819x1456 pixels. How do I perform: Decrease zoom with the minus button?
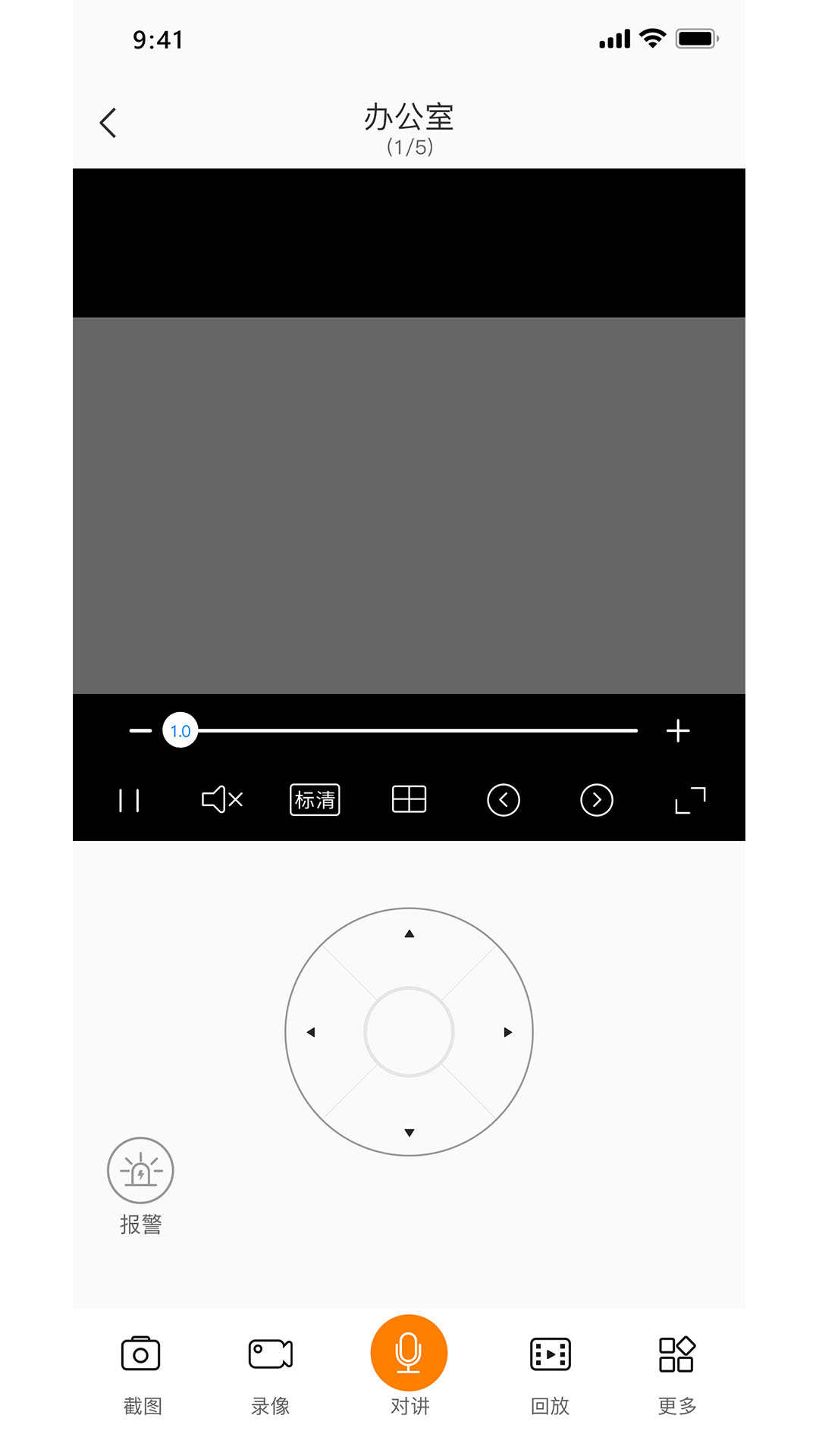(x=140, y=731)
